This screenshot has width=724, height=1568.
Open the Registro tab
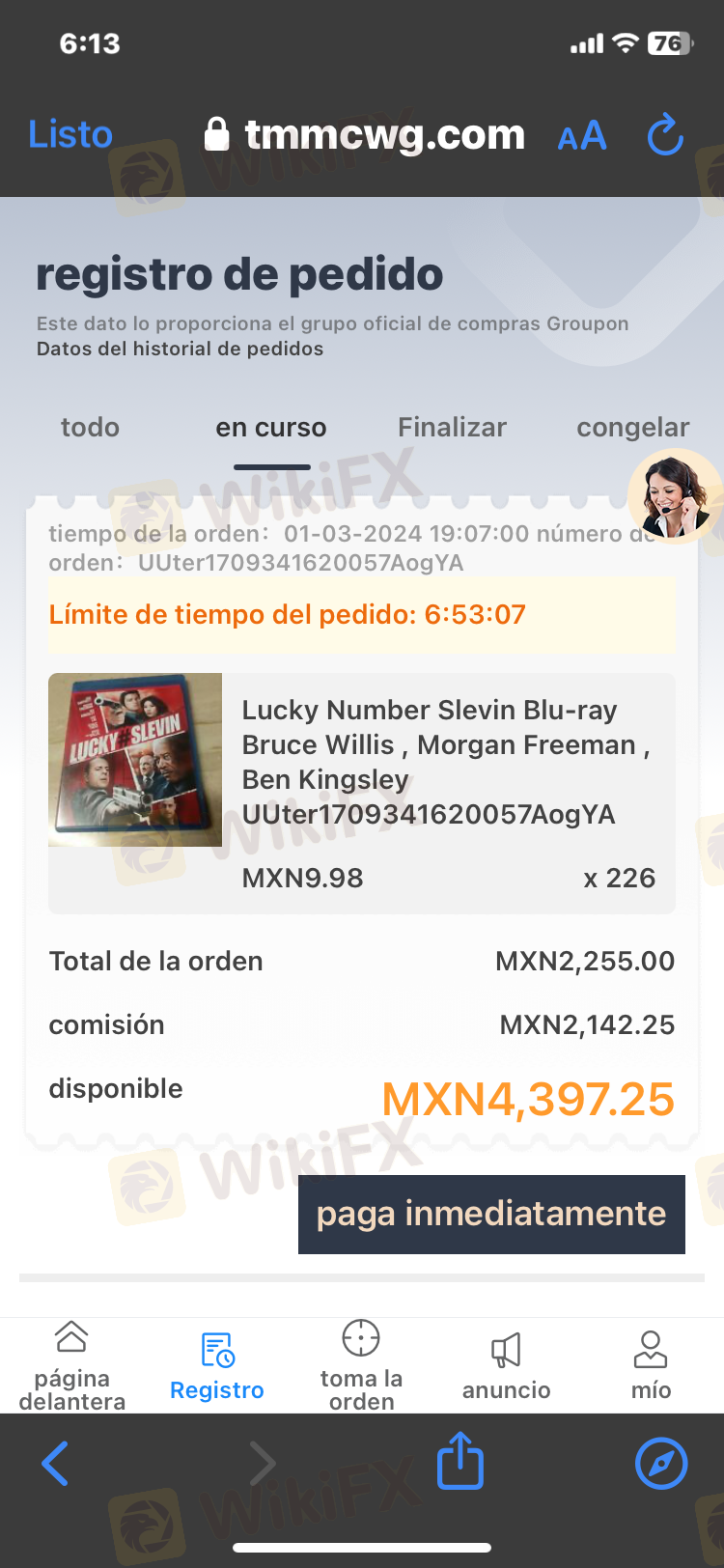(217, 1365)
